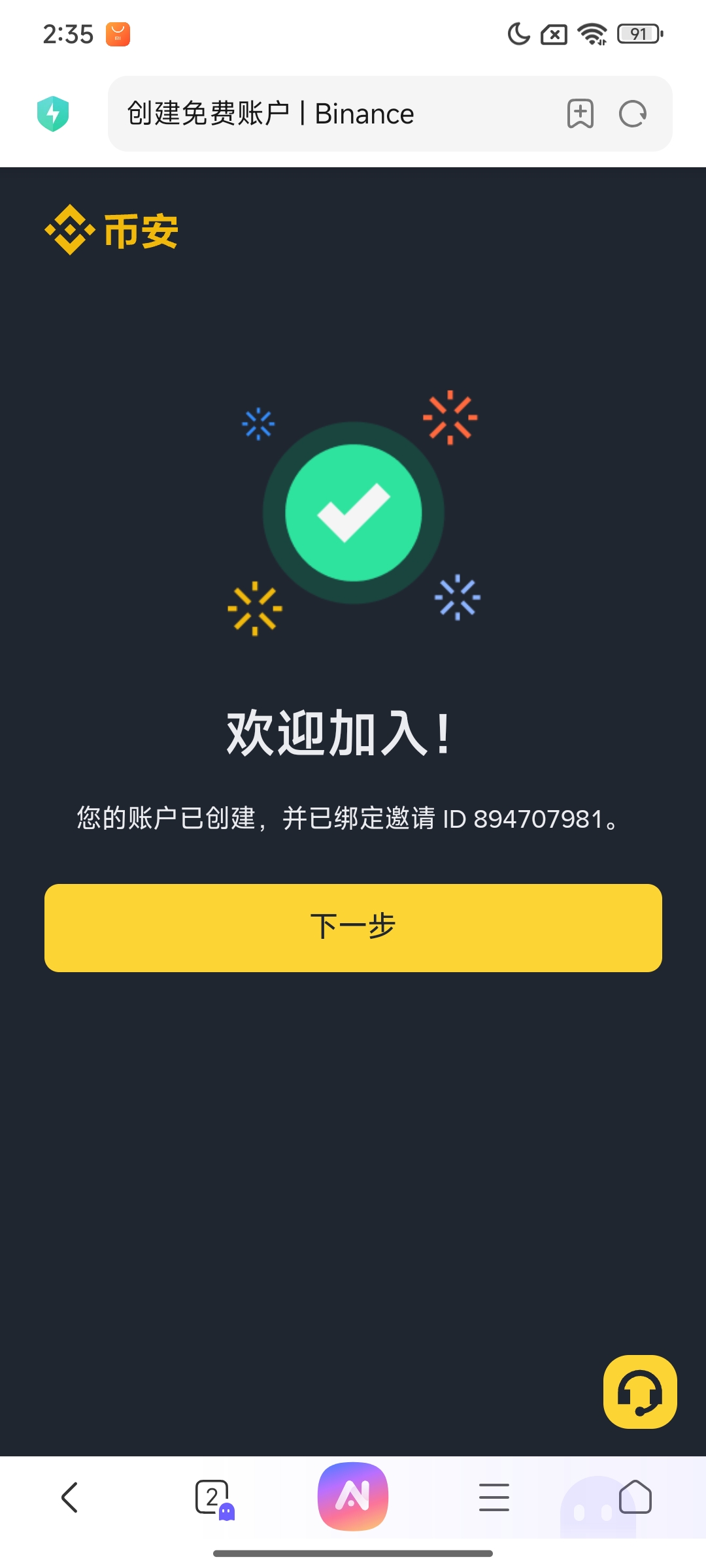Tap the 下一步 button
706x1568 pixels.
click(353, 927)
